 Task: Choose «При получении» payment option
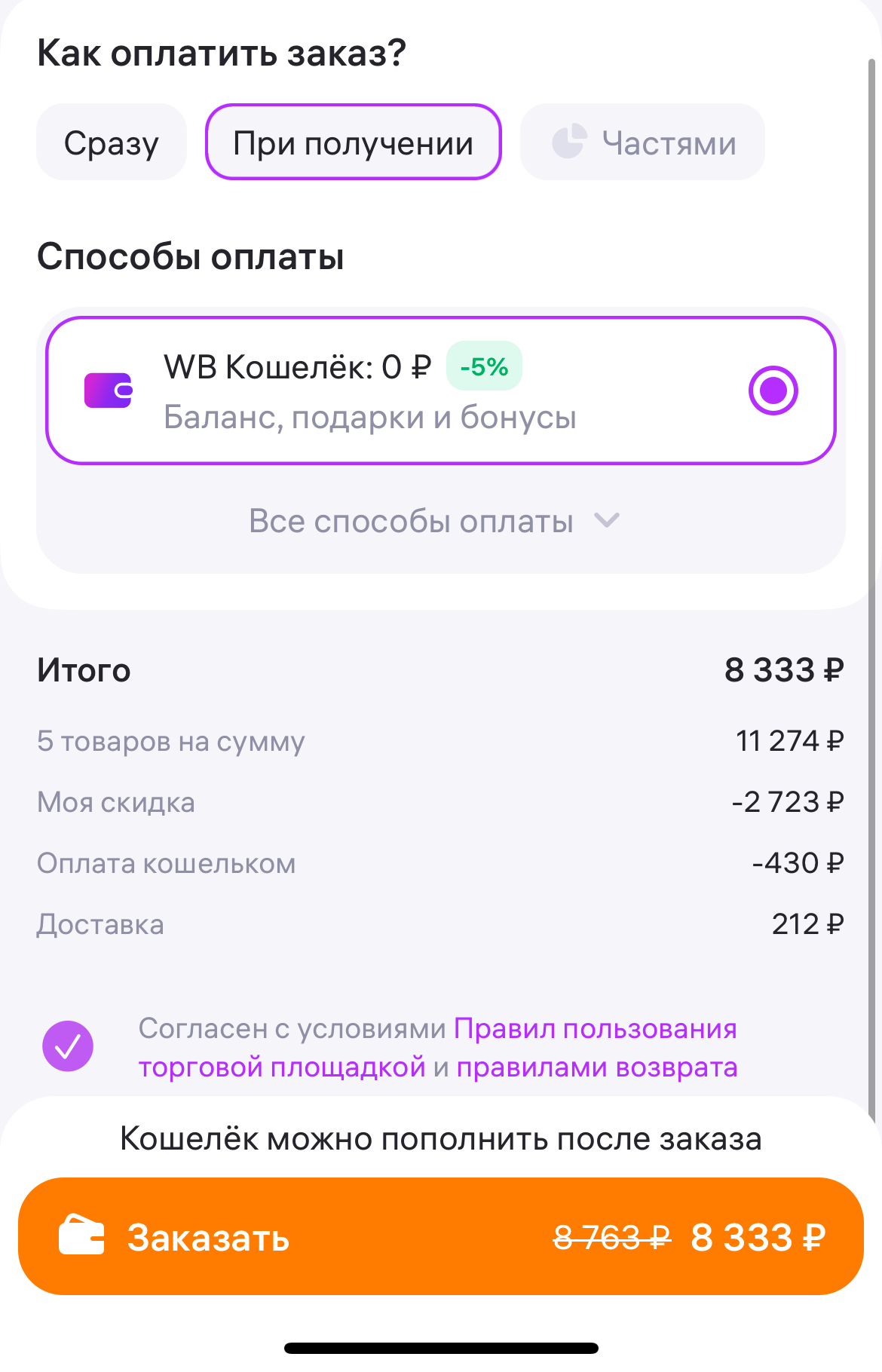[x=353, y=142]
